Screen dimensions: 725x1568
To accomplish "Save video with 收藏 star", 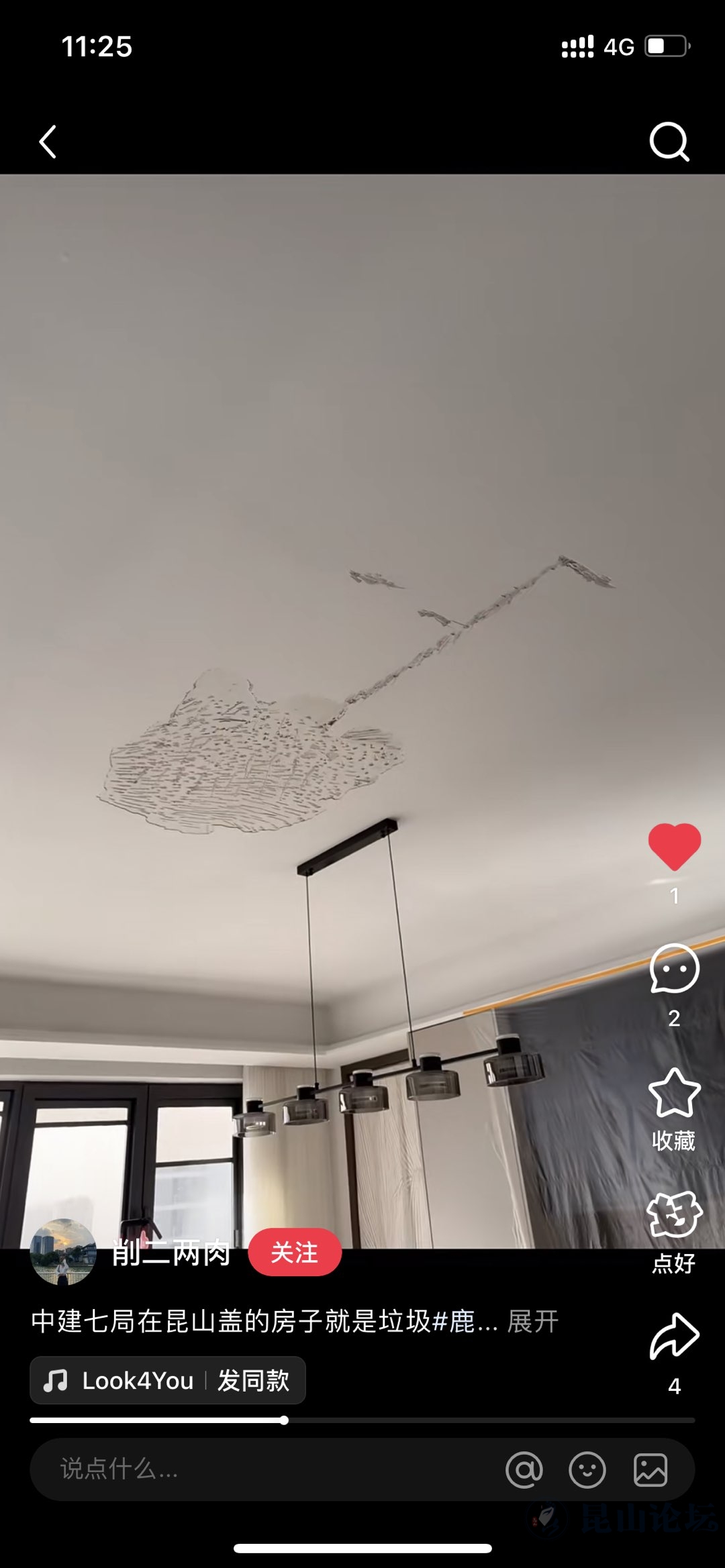I will coord(674,1094).
